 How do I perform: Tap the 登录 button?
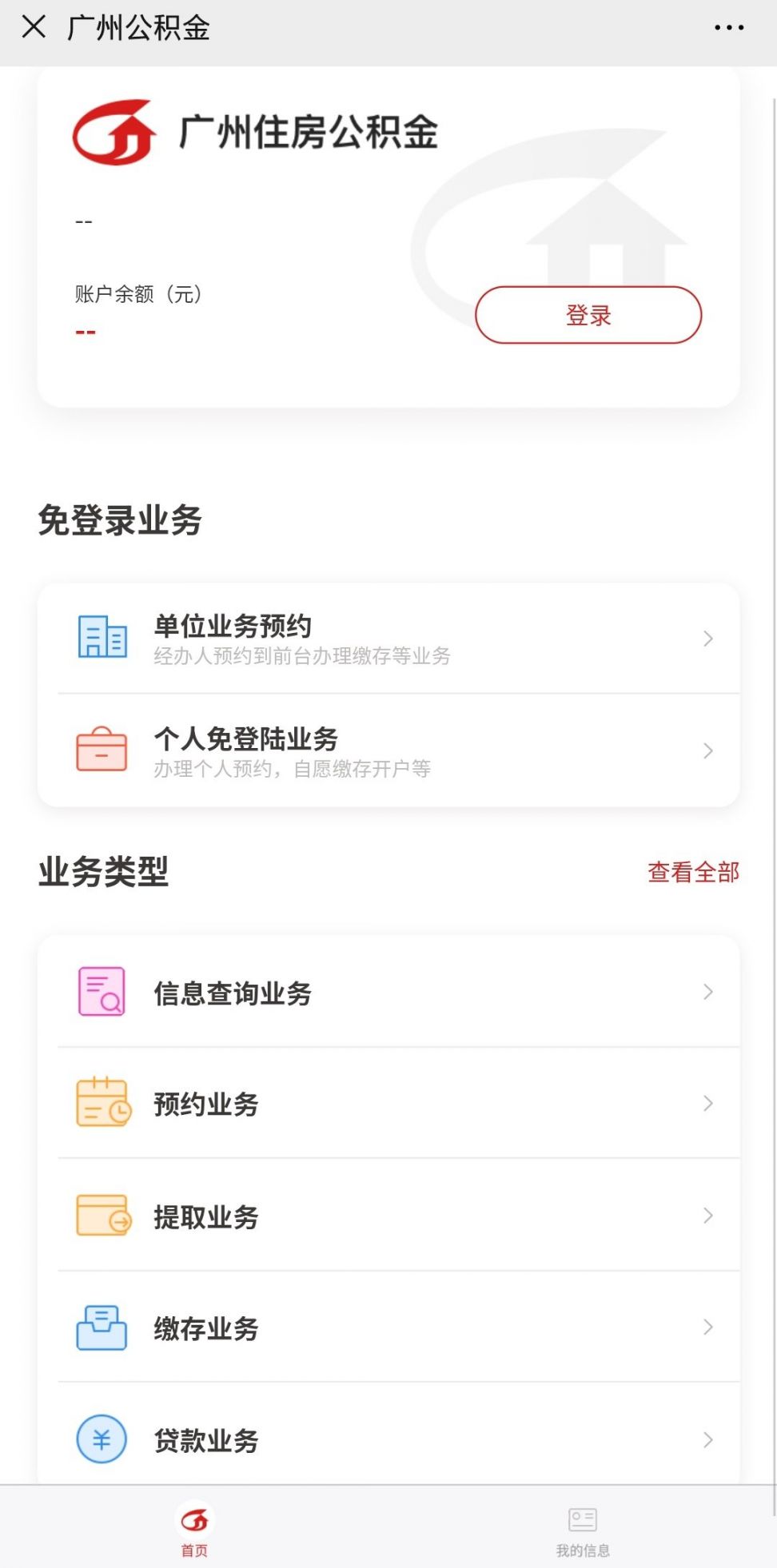(x=588, y=315)
